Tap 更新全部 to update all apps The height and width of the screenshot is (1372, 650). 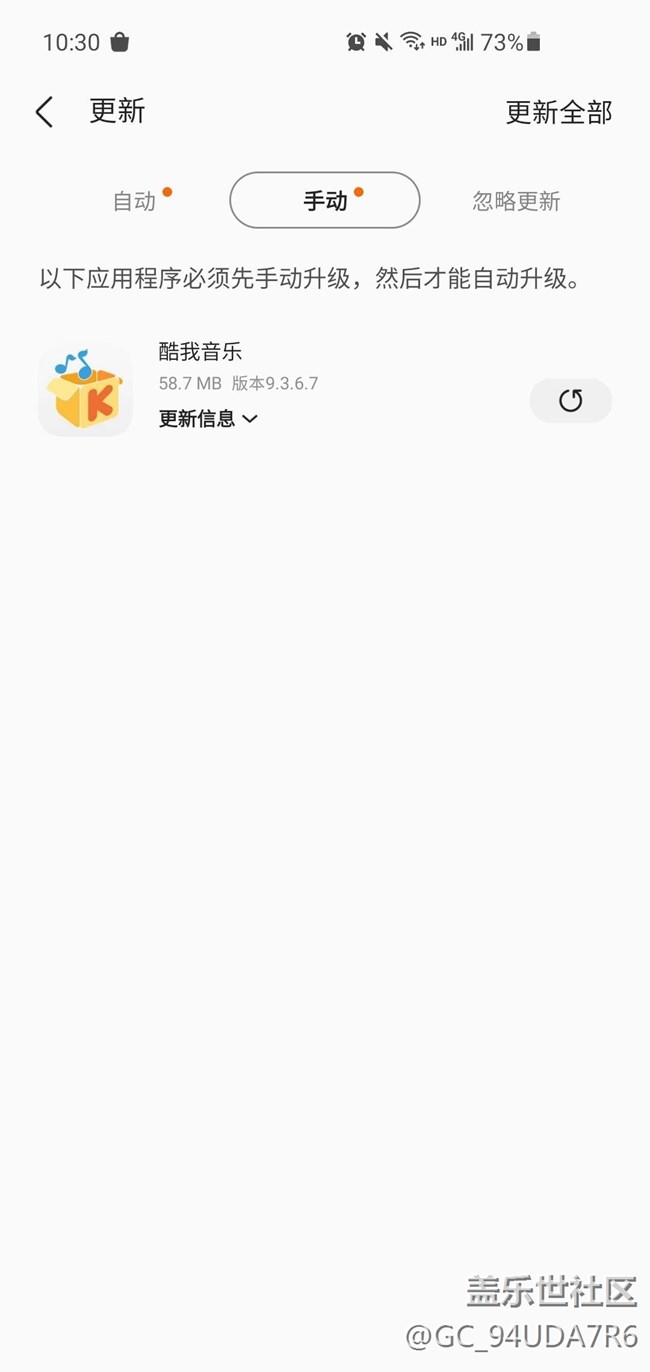(x=558, y=112)
